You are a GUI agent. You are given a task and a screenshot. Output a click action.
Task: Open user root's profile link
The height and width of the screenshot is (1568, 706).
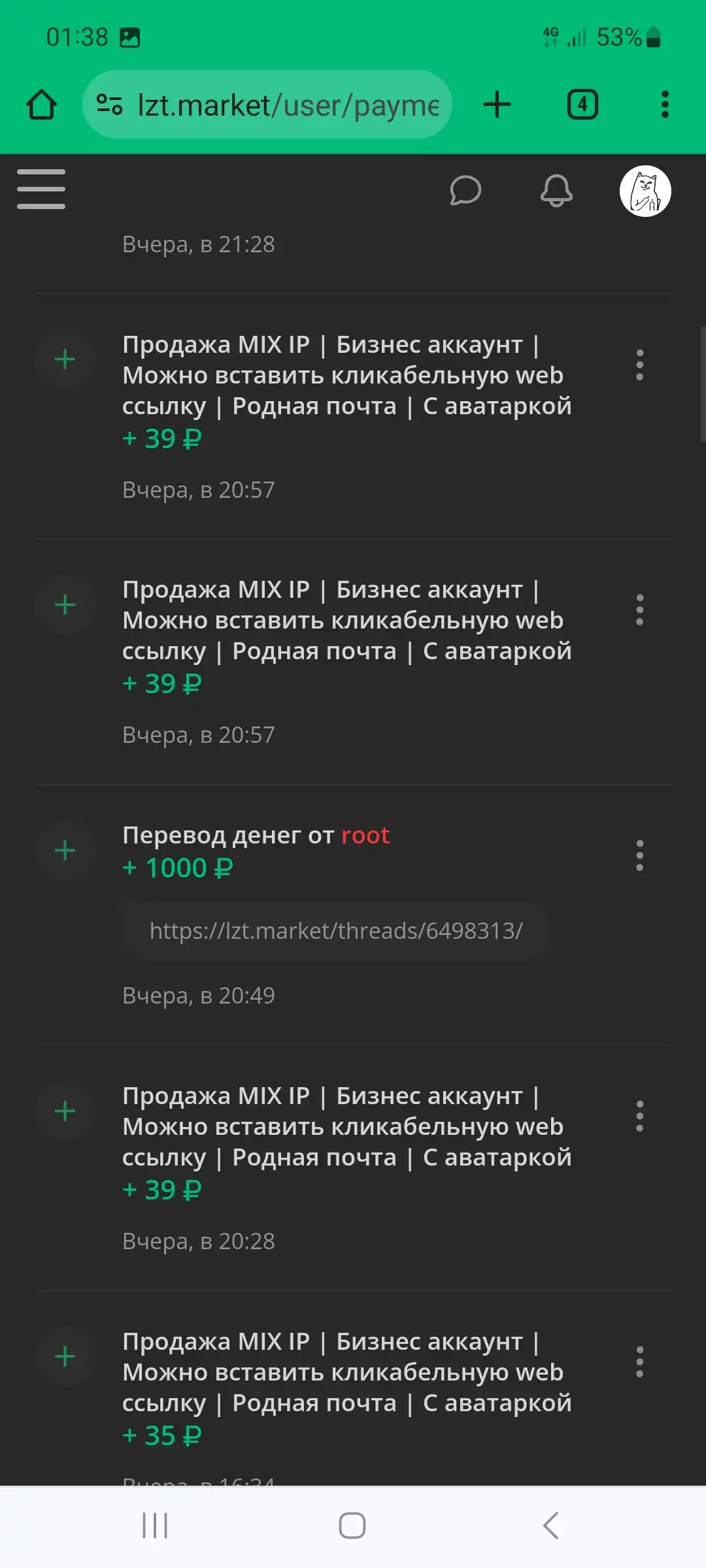[365, 835]
